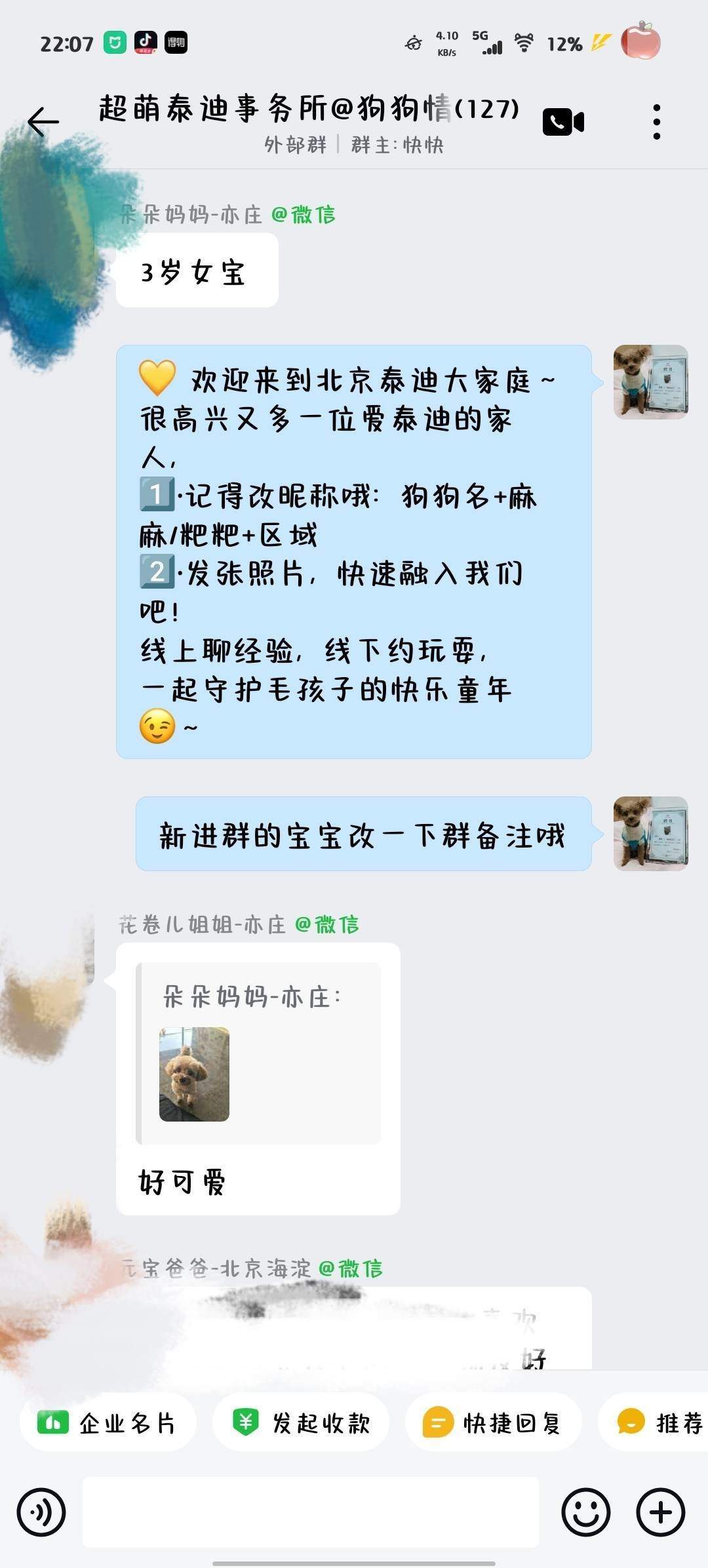Open the three-dot overflow menu
Viewport: 708px width, 1568px height.
[x=656, y=122]
